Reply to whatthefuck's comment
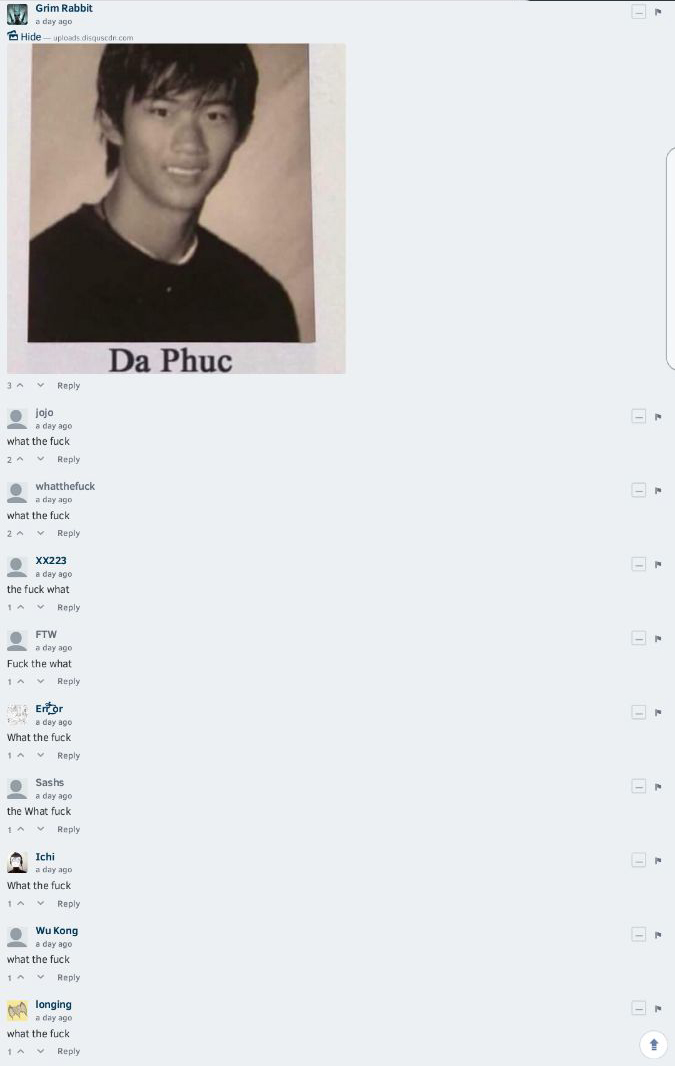 (x=68, y=533)
